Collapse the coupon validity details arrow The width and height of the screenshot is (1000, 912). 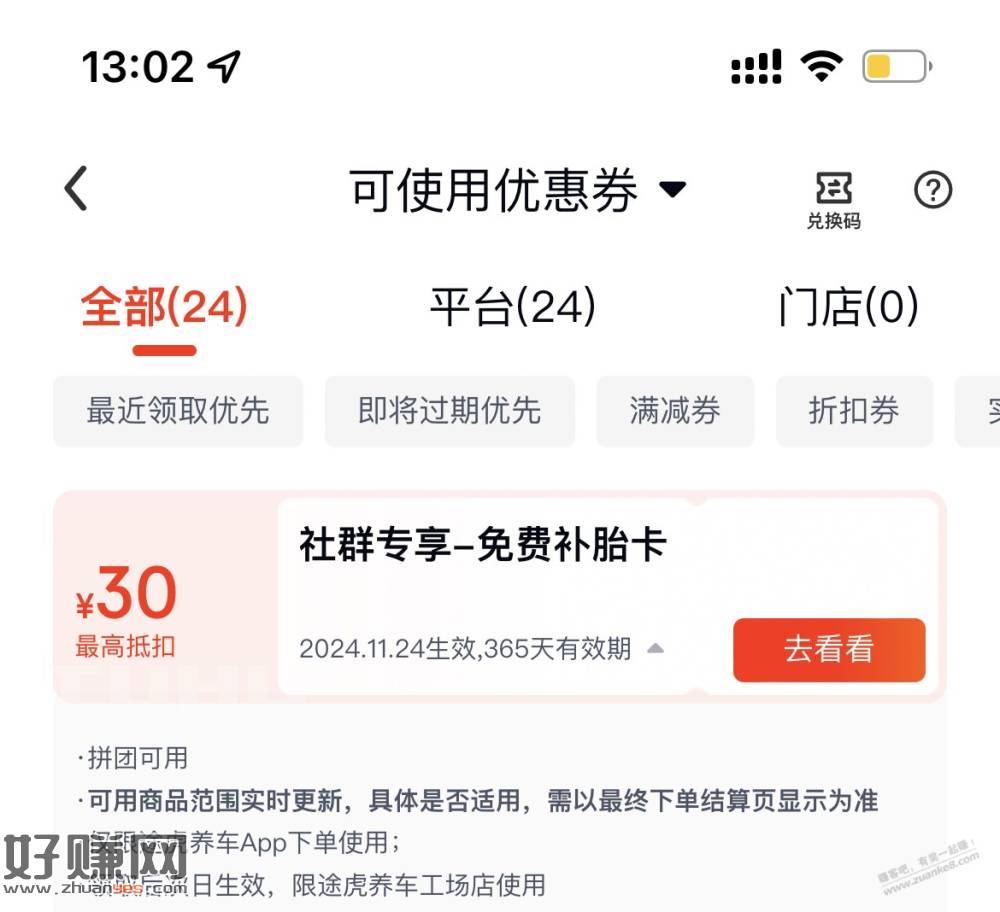point(655,649)
